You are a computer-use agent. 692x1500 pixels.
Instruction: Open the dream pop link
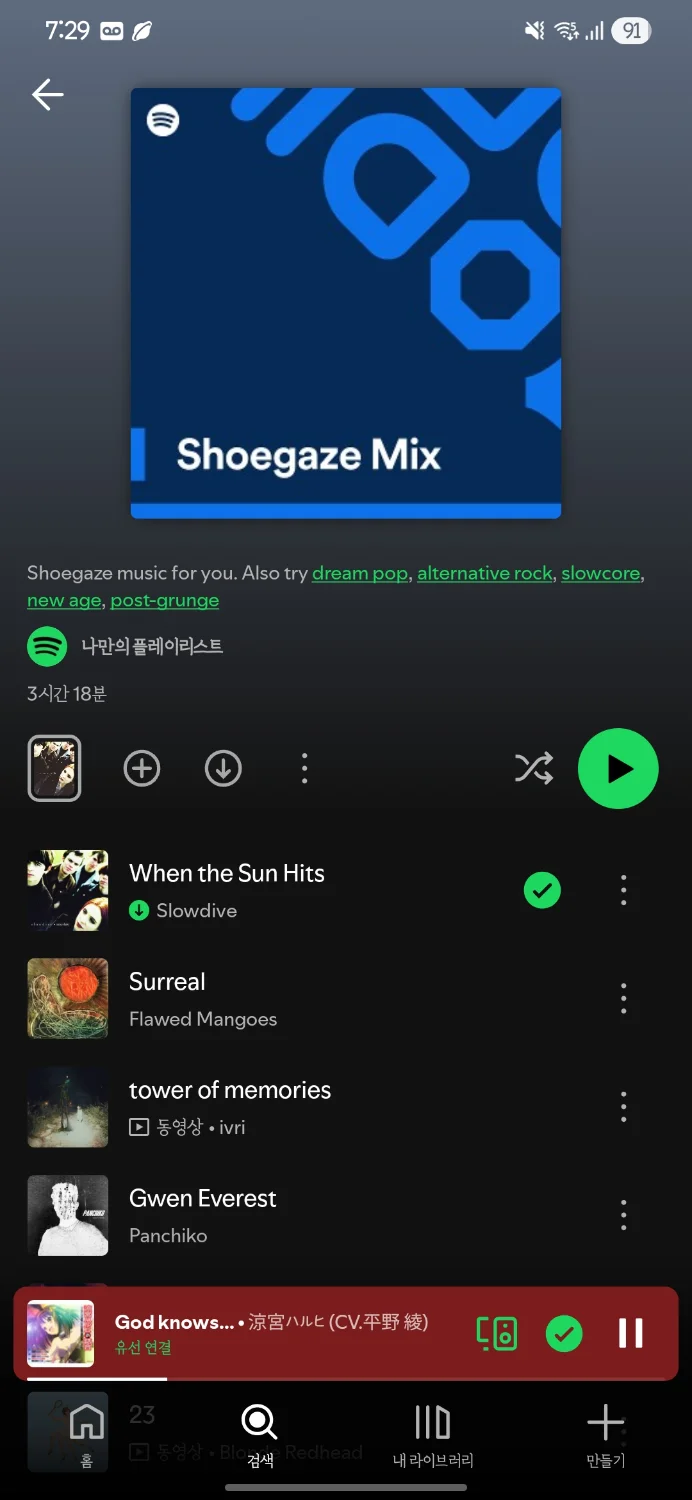pyautogui.click(x=360, y=573)
